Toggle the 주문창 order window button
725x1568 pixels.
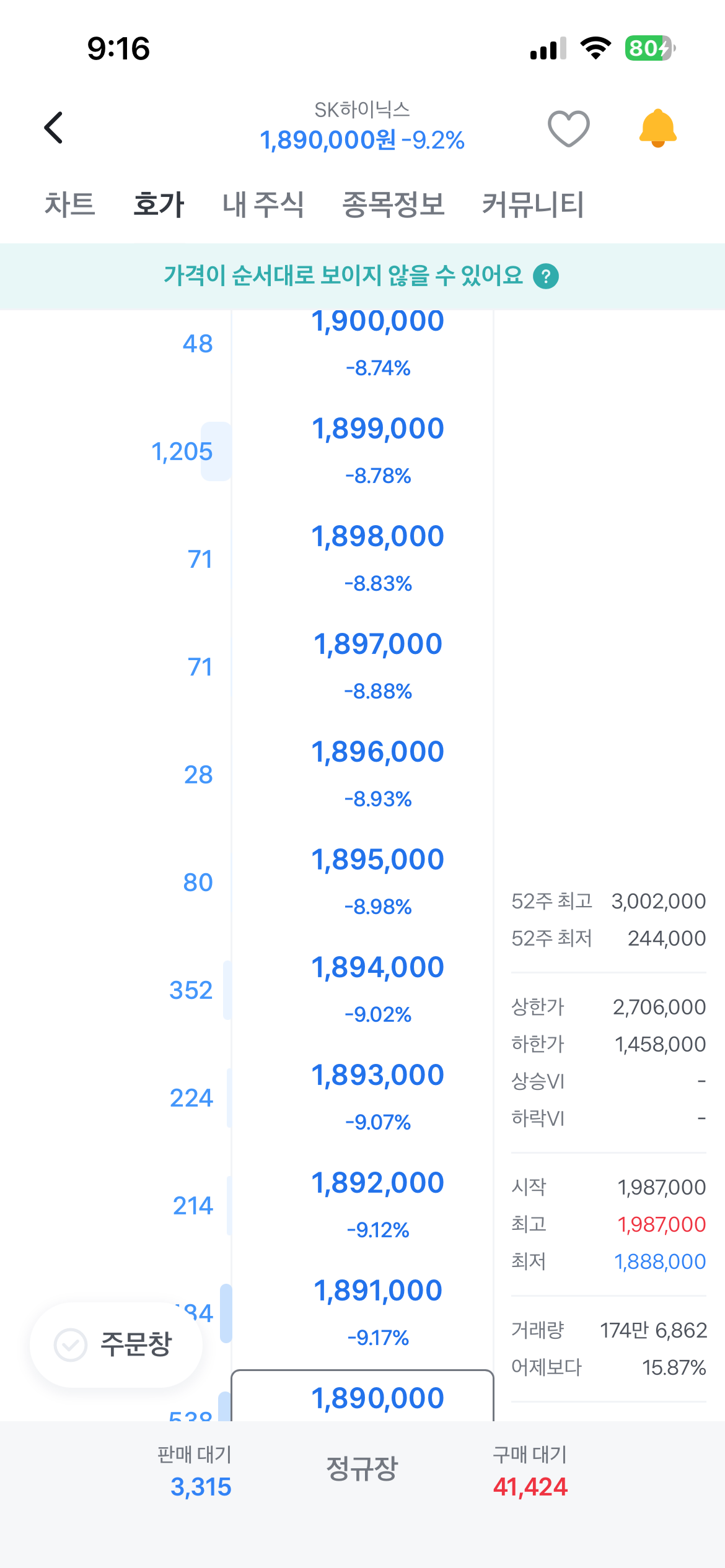click(x=116, y=1344)
